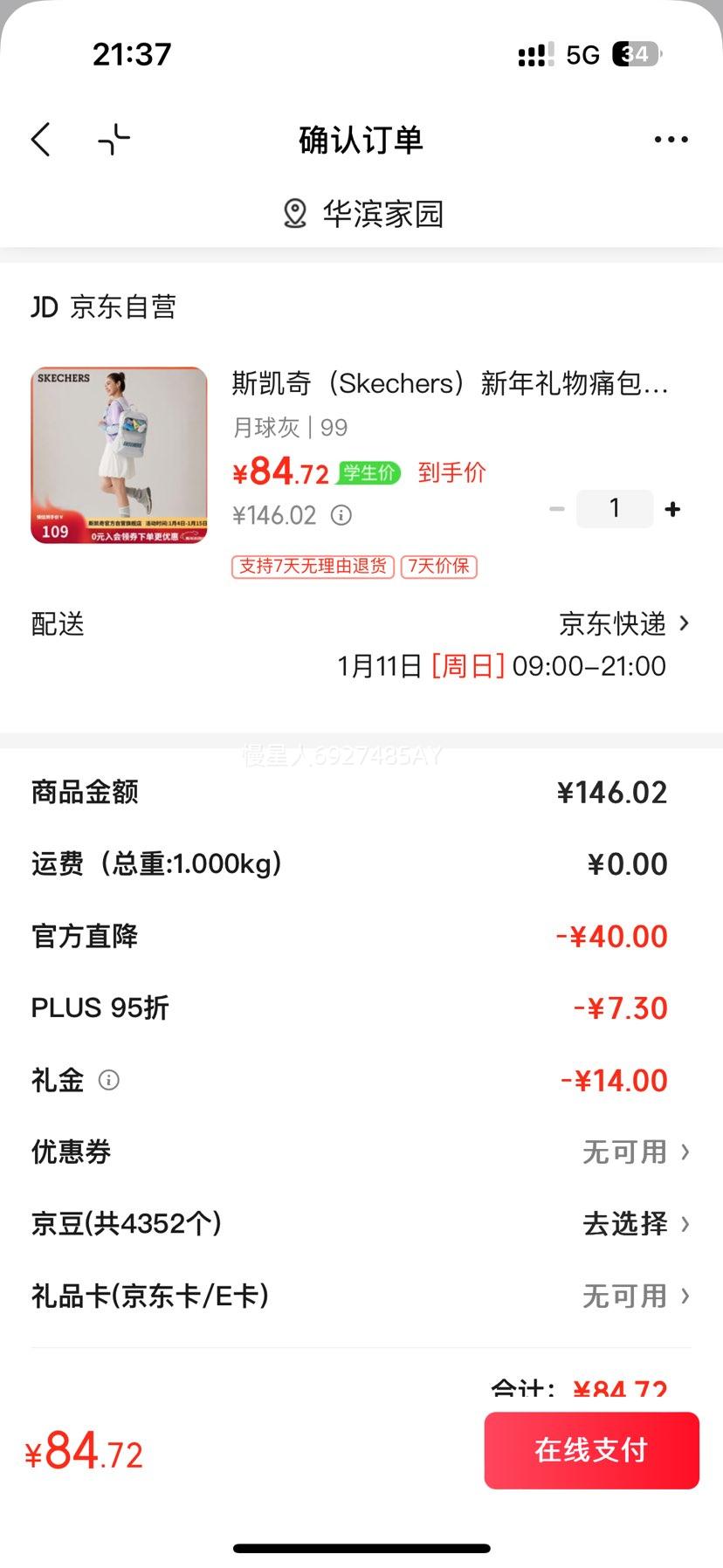
Task: Open the 礼品卡(京东卡/E卡) row
Action: pyautogui.click(x=625, y=1297)
